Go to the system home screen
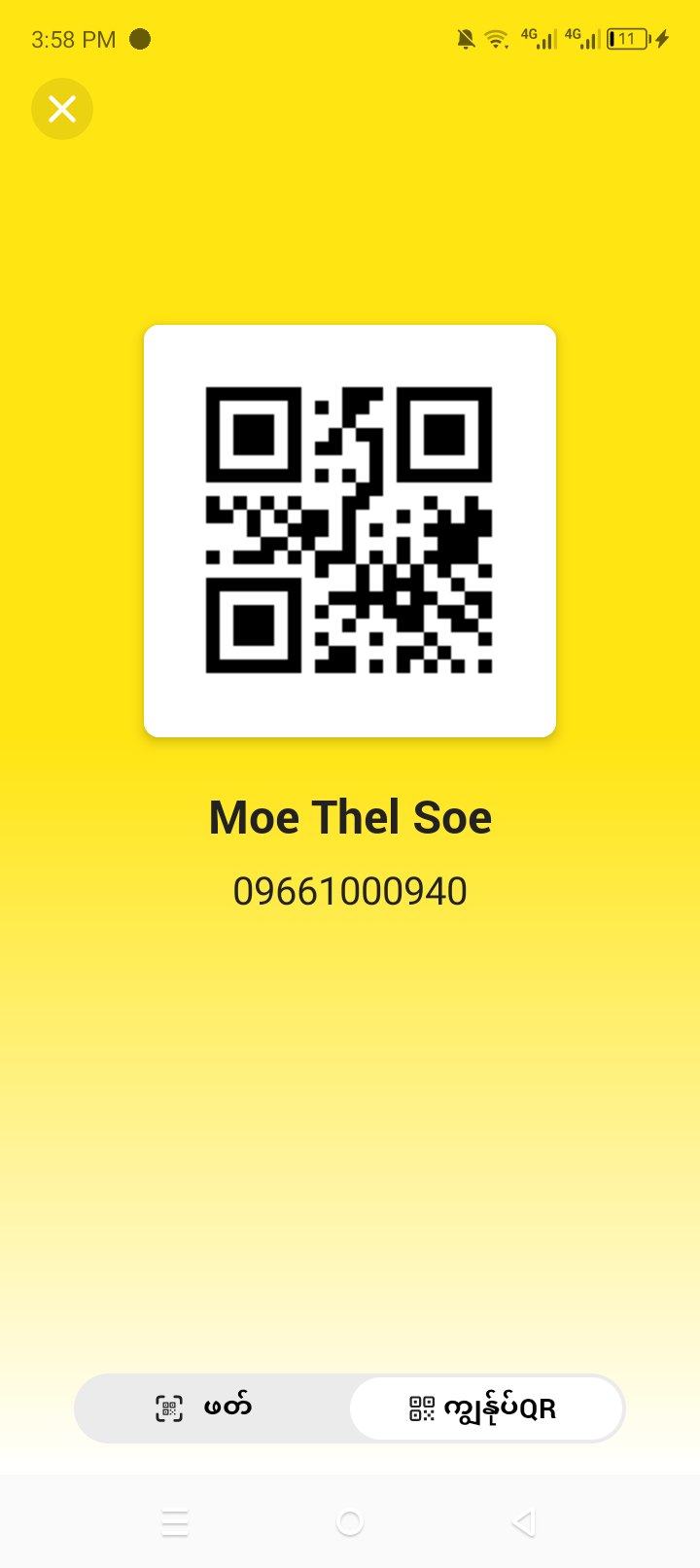Viewport: 700px width, 1568px height. click(350, 1522)
